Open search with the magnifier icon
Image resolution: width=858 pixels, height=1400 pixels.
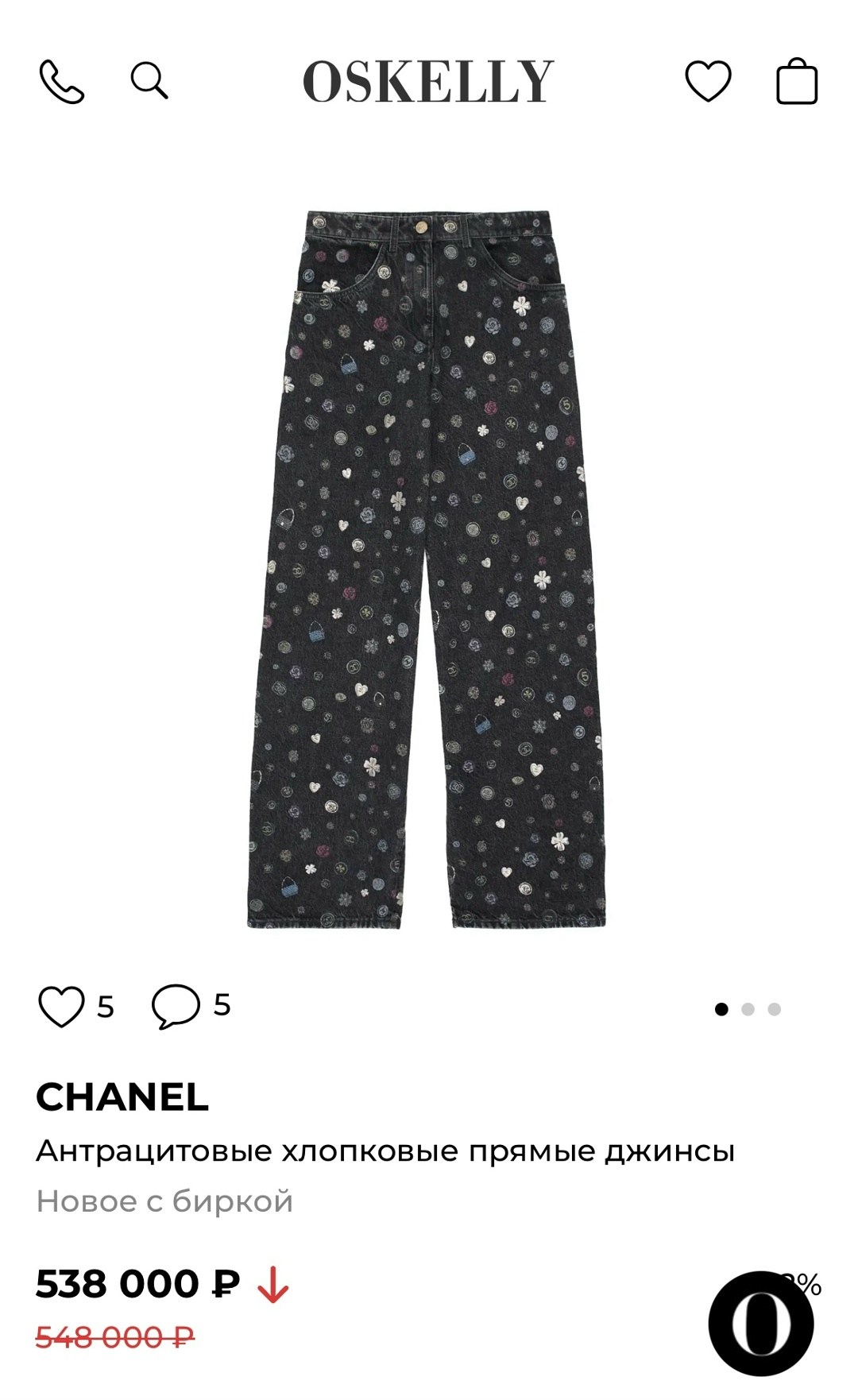(149, 81)
